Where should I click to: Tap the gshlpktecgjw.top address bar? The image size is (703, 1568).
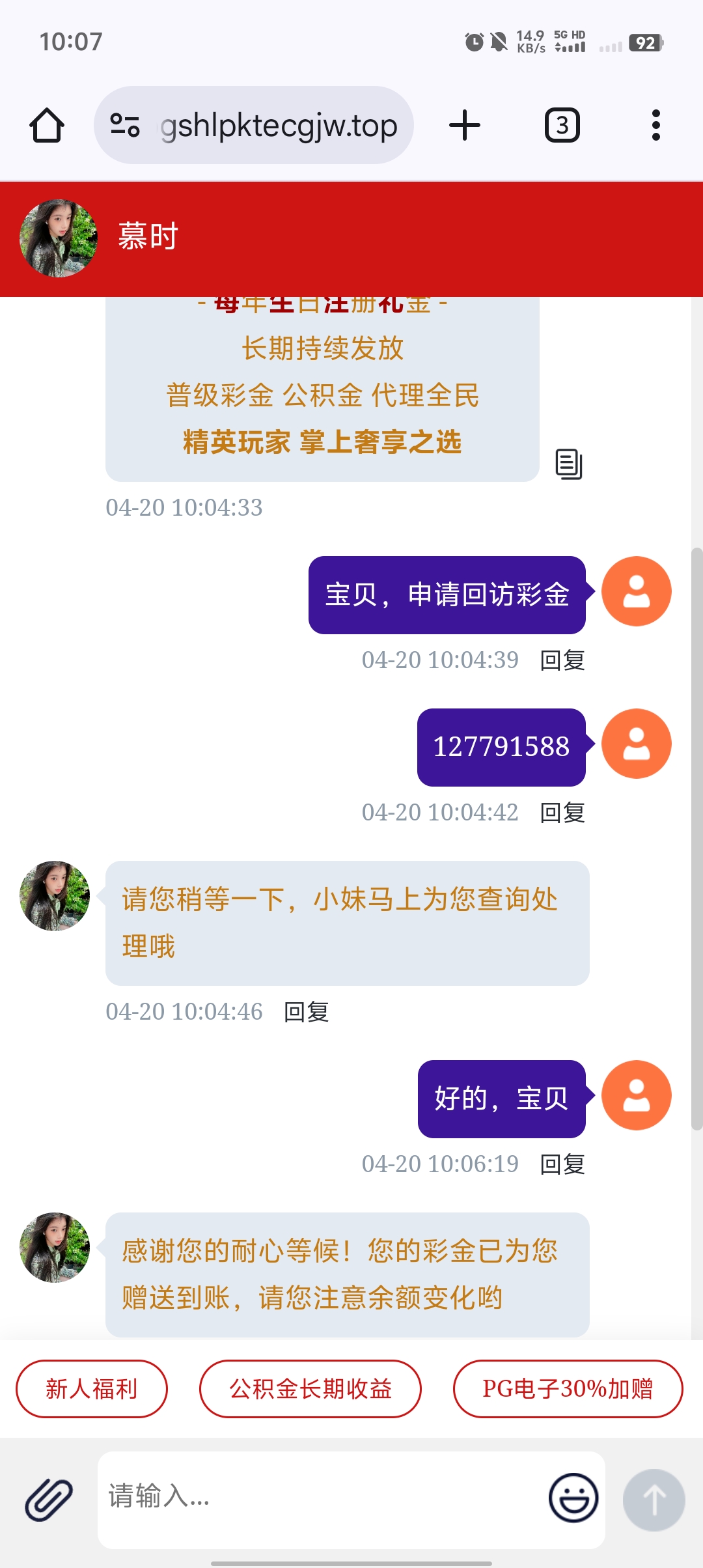coord(277,125)
